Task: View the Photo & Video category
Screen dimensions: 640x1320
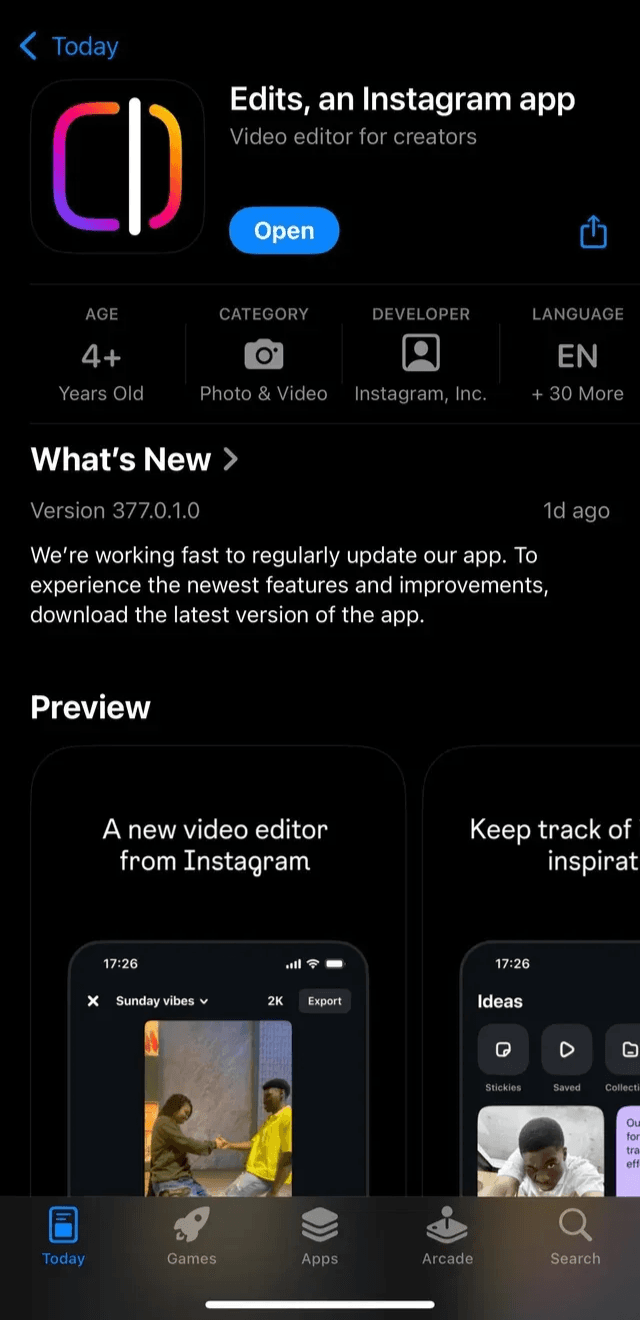Action: (263, 355)
